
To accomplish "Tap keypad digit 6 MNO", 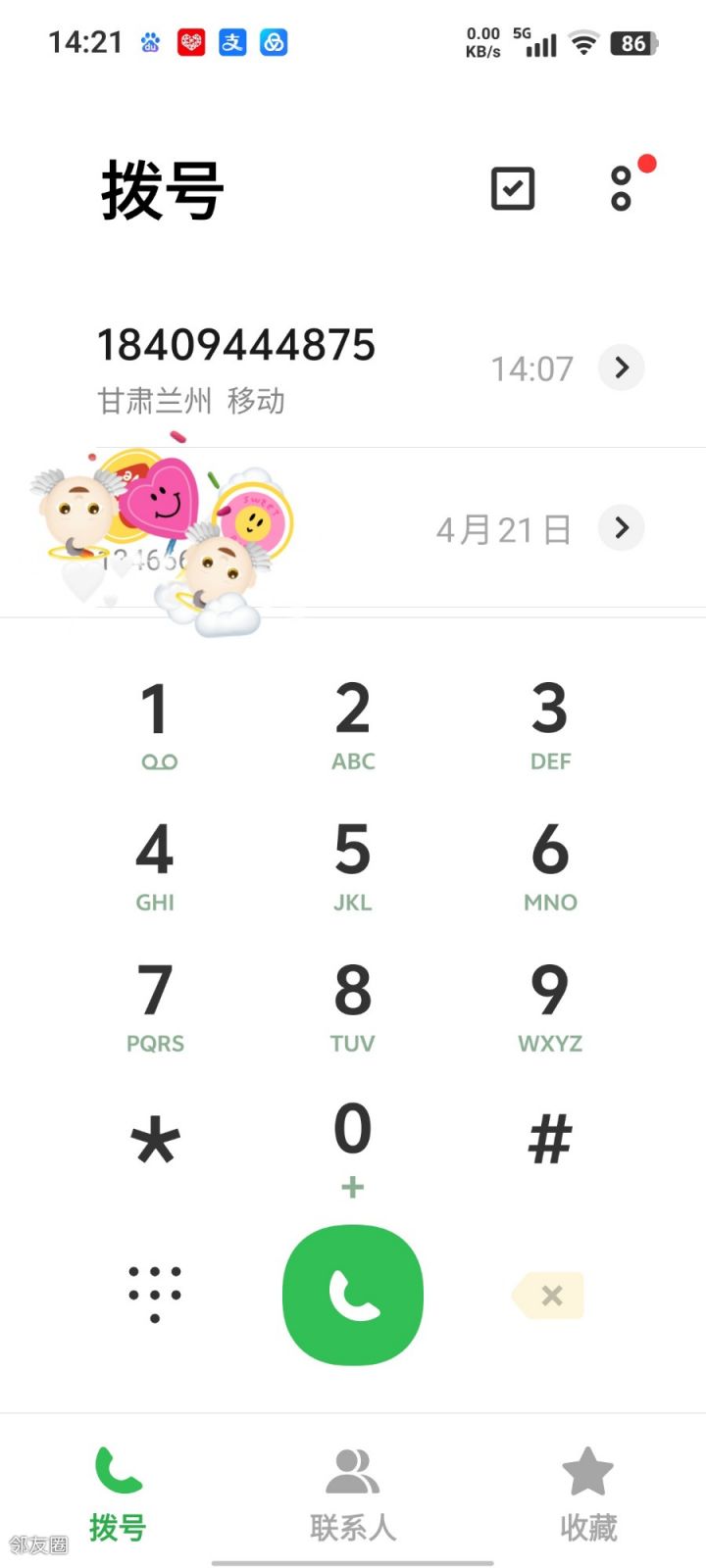I will click(x=549, y=864).
